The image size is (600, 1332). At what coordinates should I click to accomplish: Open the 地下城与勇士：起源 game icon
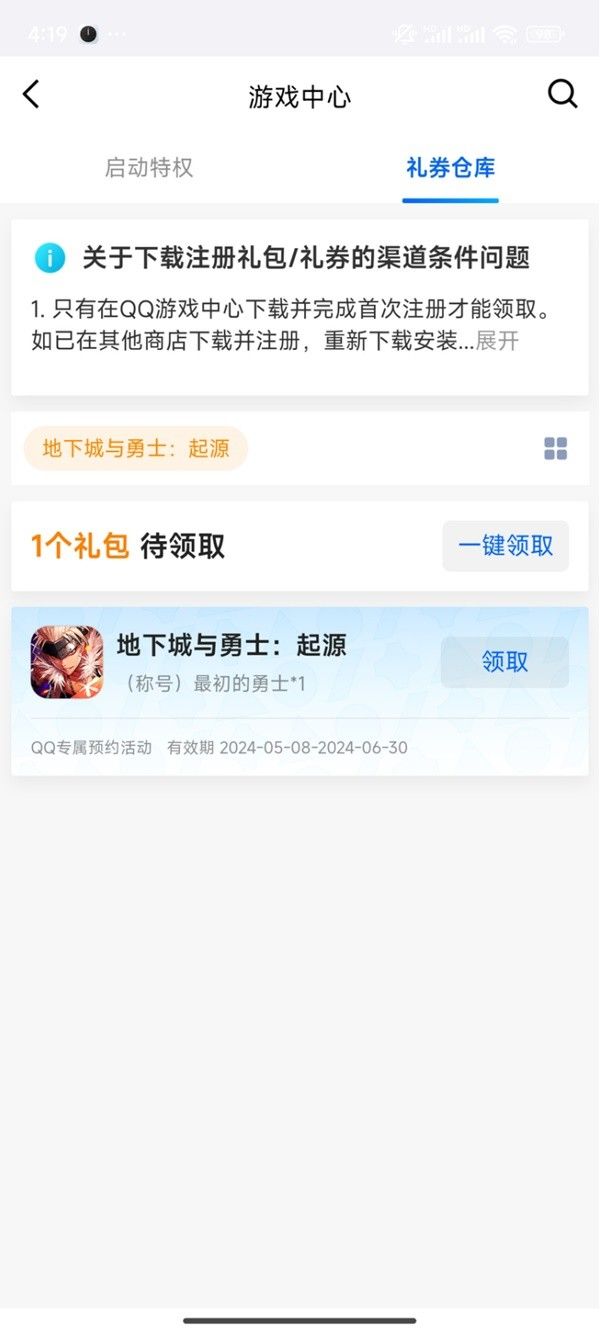pos(67,662)
